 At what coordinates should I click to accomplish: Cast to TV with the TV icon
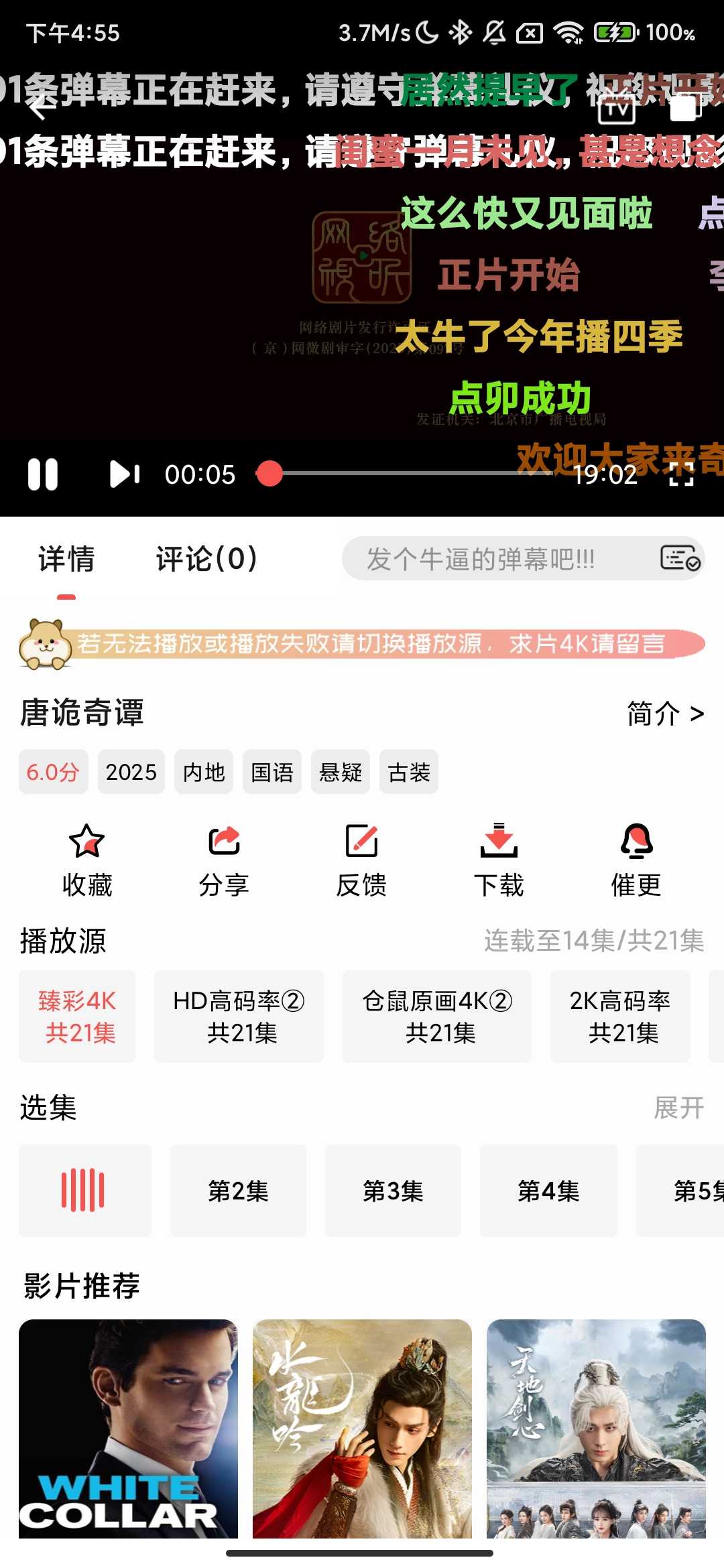pos(617,112)
